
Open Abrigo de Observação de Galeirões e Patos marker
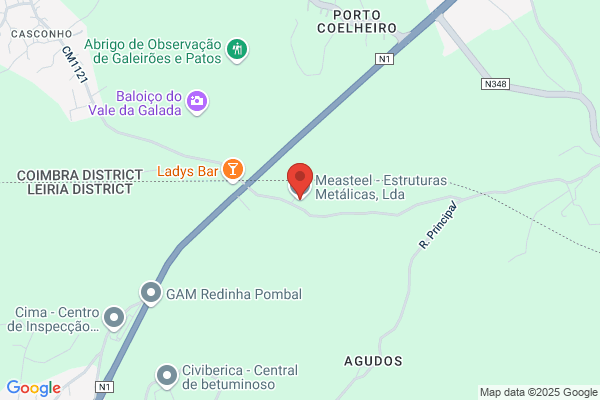tap(237, 50)
